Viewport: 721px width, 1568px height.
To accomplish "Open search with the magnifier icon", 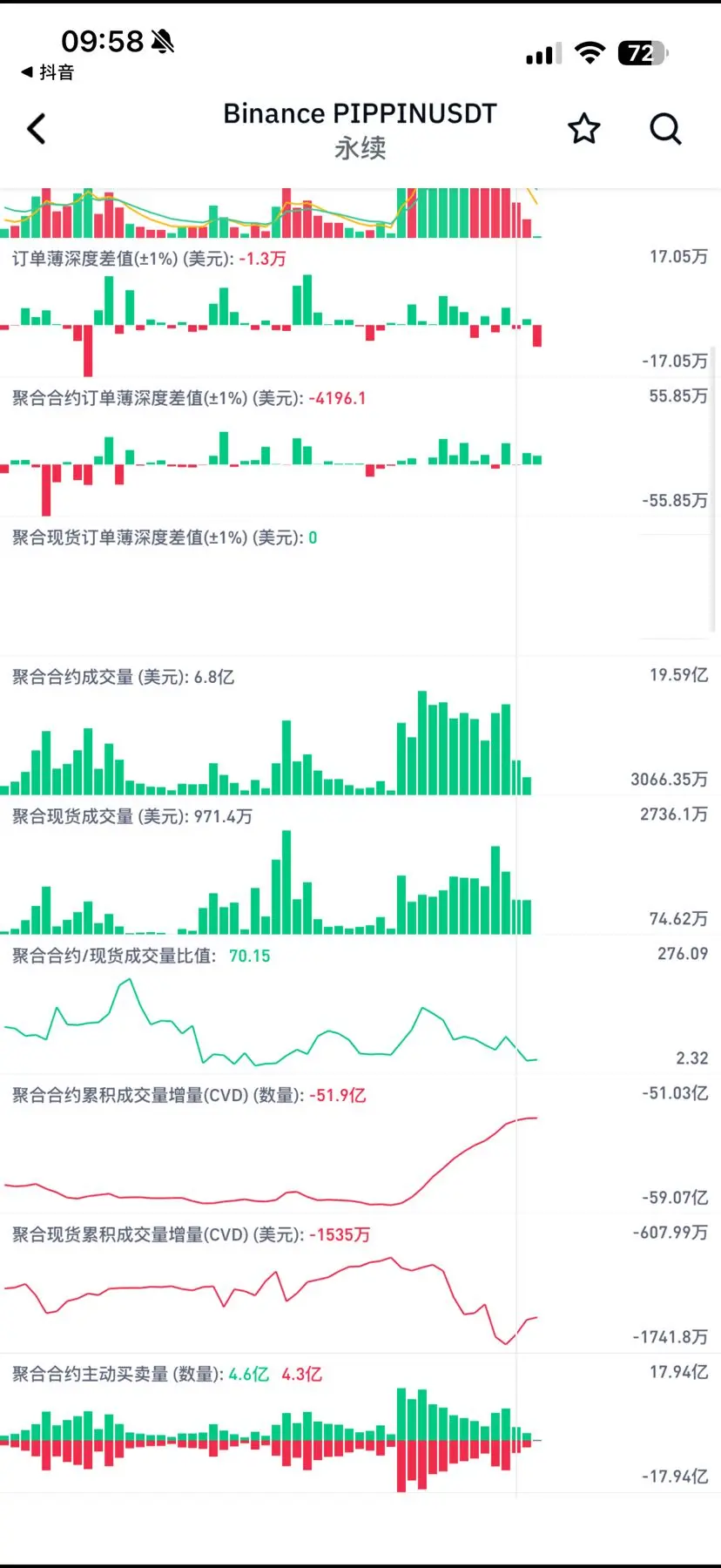I will click(x=665, y=129).
